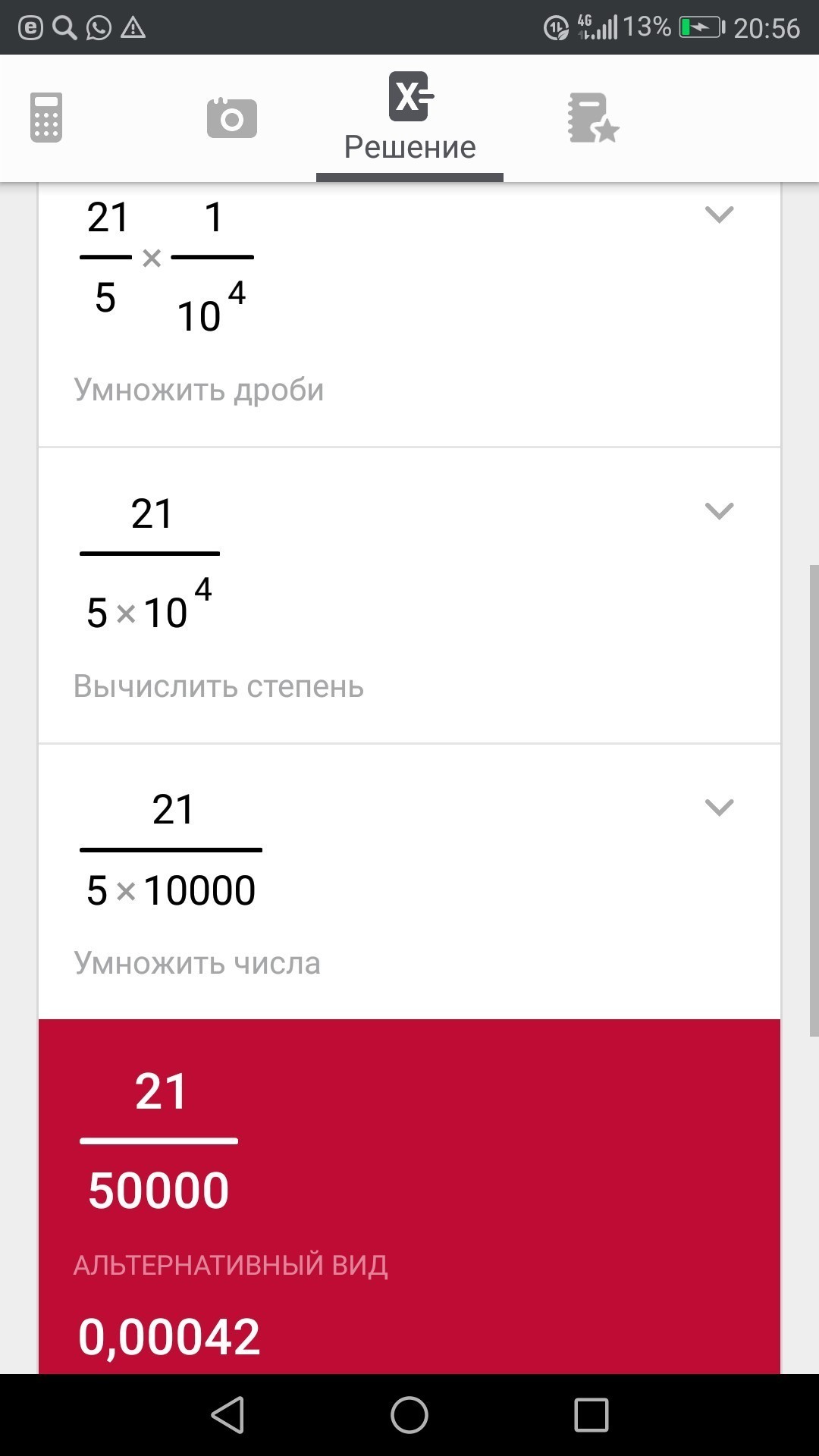The height and width of the screenshot is (1456, 819).
Task: Expand the Умножить дроби step
Action: pos(719,215)
